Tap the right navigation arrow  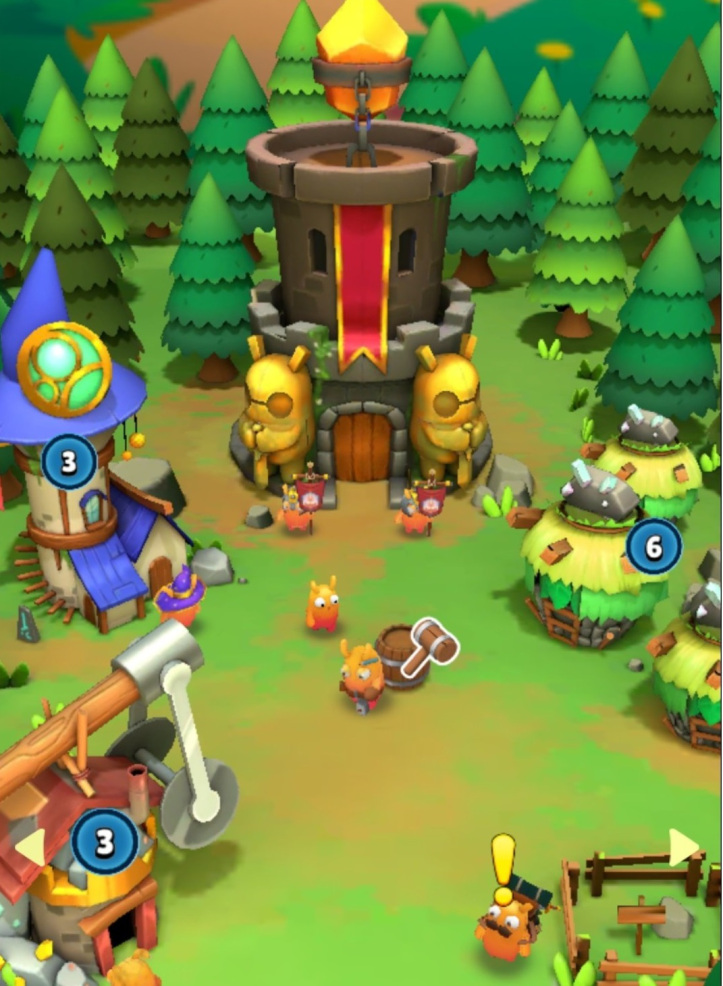tap(685, 847)
